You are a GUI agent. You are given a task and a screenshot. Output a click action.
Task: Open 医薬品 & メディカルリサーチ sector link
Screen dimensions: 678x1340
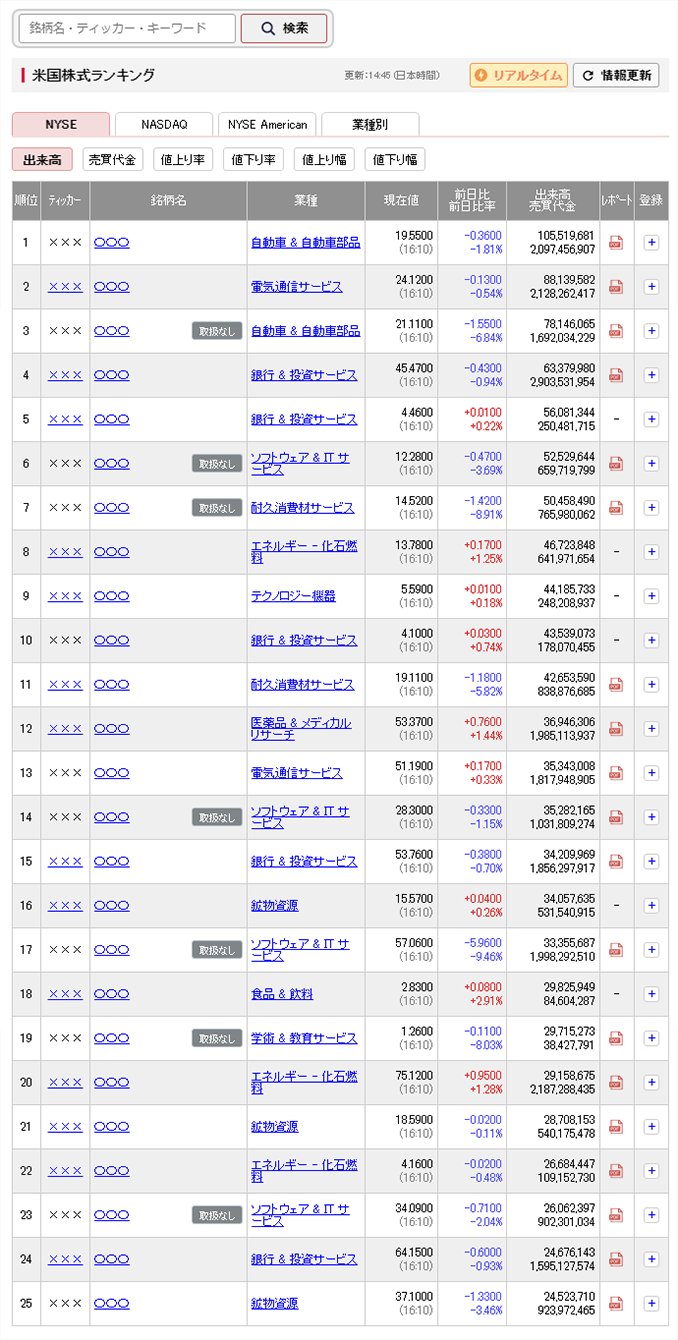point(301,728)
